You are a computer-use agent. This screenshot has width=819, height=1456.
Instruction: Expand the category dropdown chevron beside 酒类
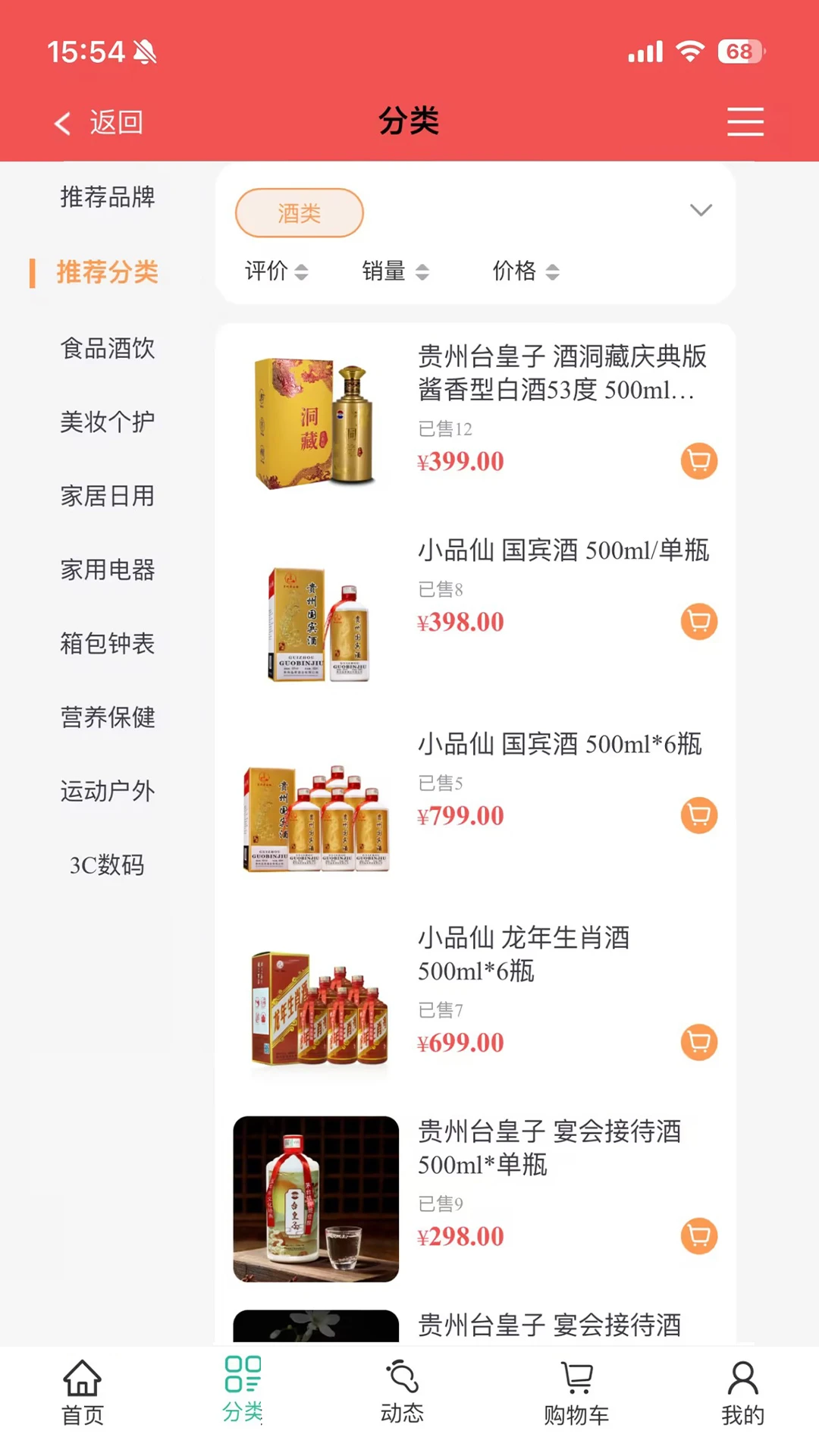click(700, 210)
